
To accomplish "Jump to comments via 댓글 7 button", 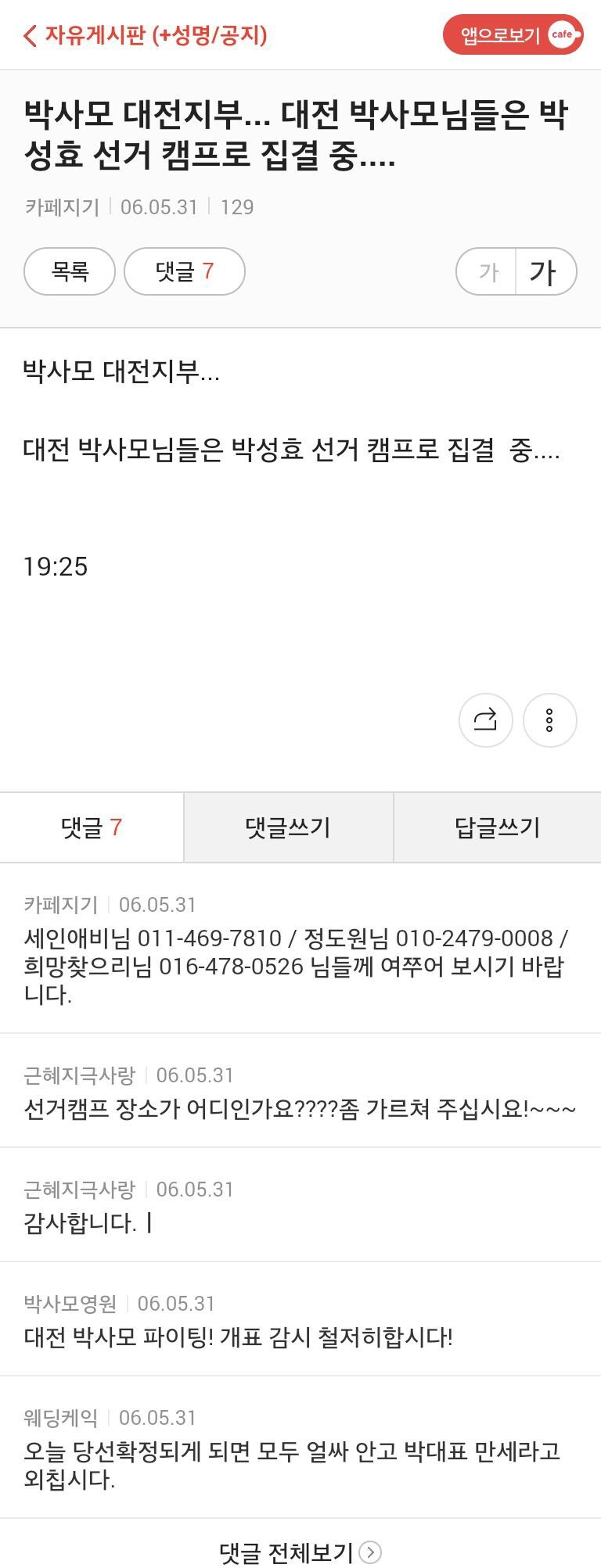I will click(185, 271).
